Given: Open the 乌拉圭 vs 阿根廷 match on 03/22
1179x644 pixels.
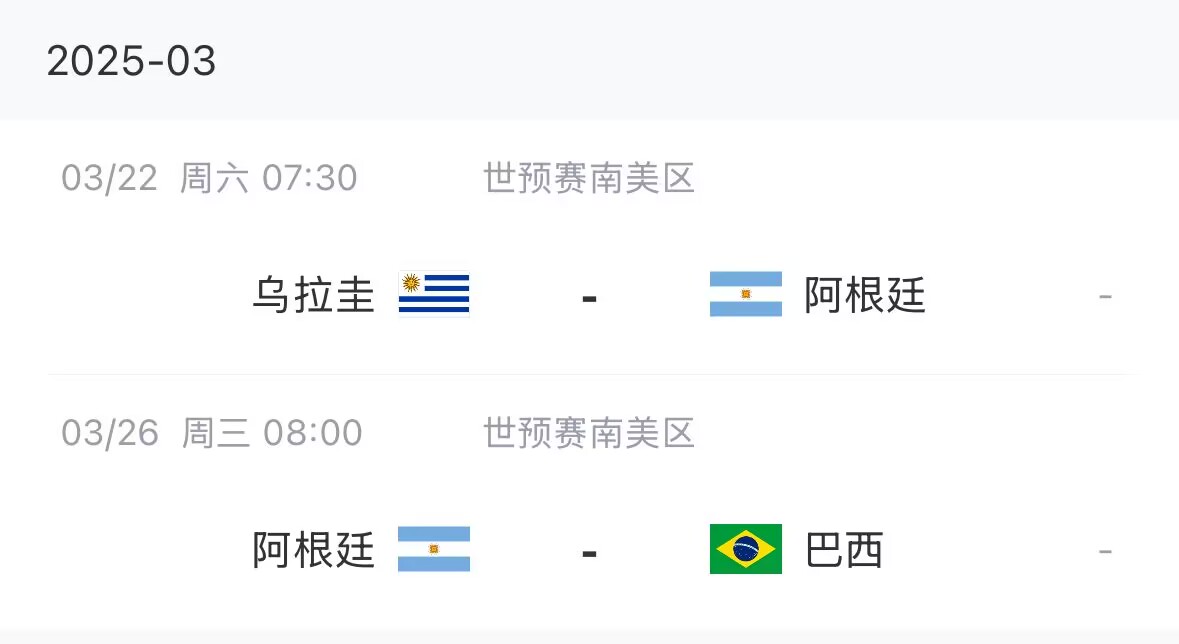Looking at the screenshot, I should (589, 296).
